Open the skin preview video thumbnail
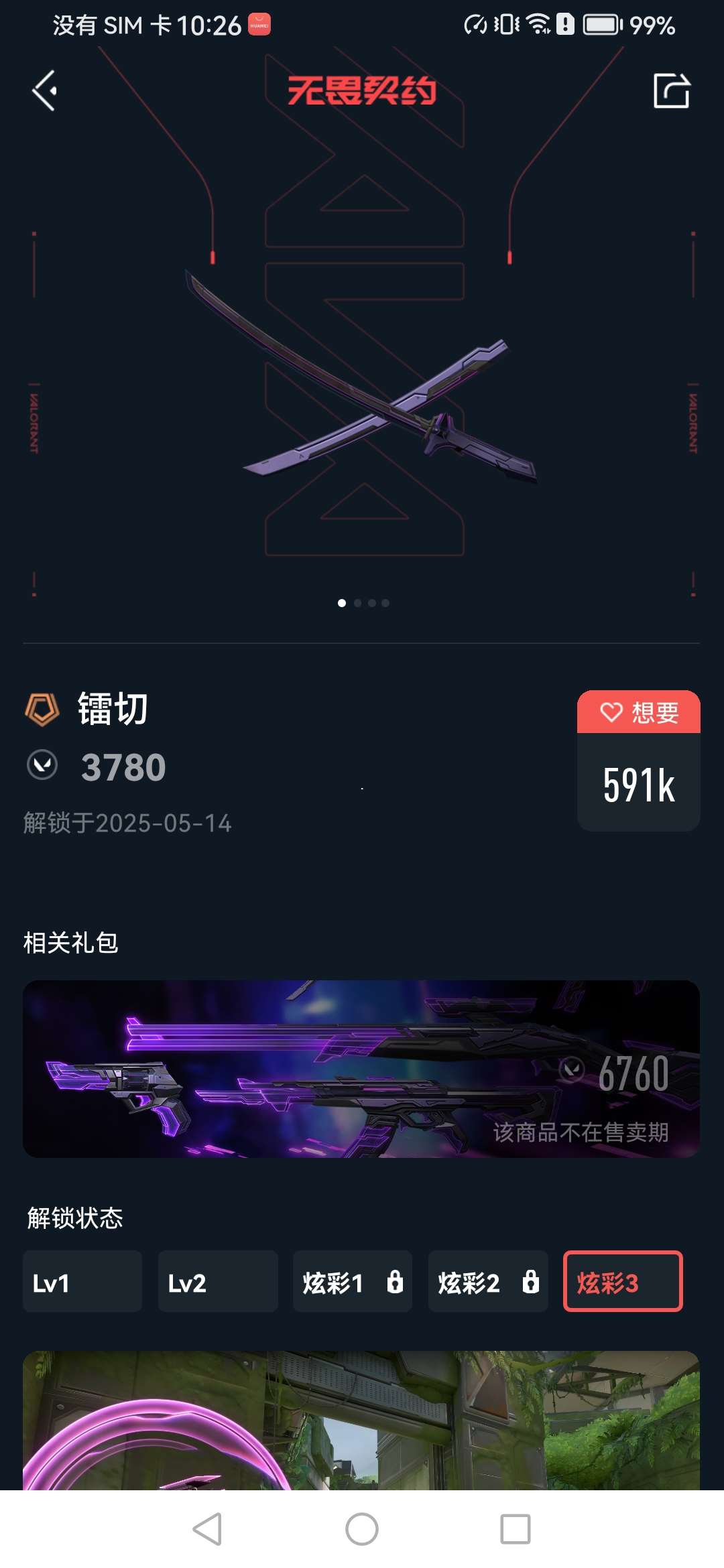Image resolution: width=724 pixels, height=1568 pixels. pos(361,1421)
